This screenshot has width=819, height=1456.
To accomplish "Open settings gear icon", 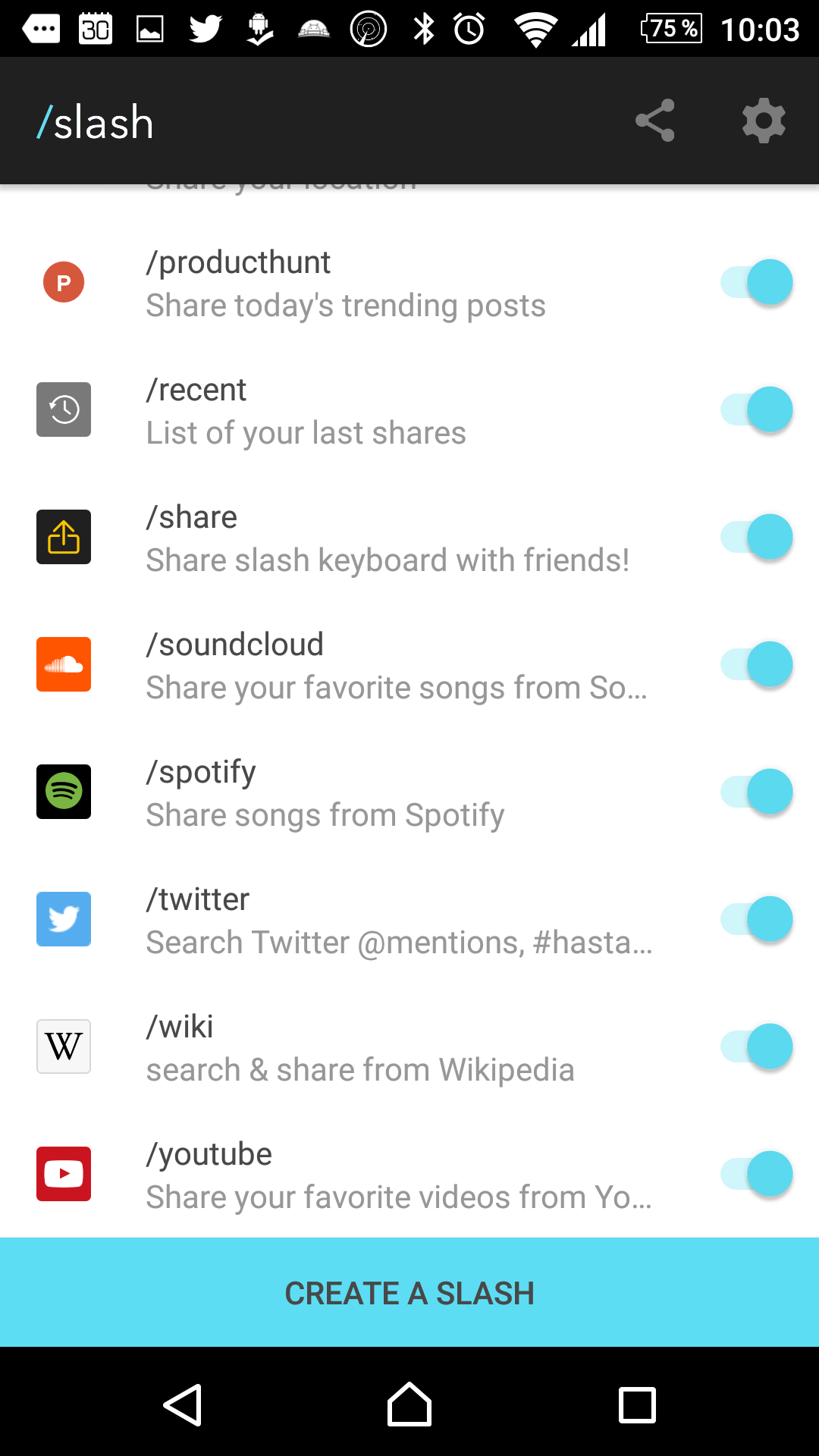I will tap(763, 121).
